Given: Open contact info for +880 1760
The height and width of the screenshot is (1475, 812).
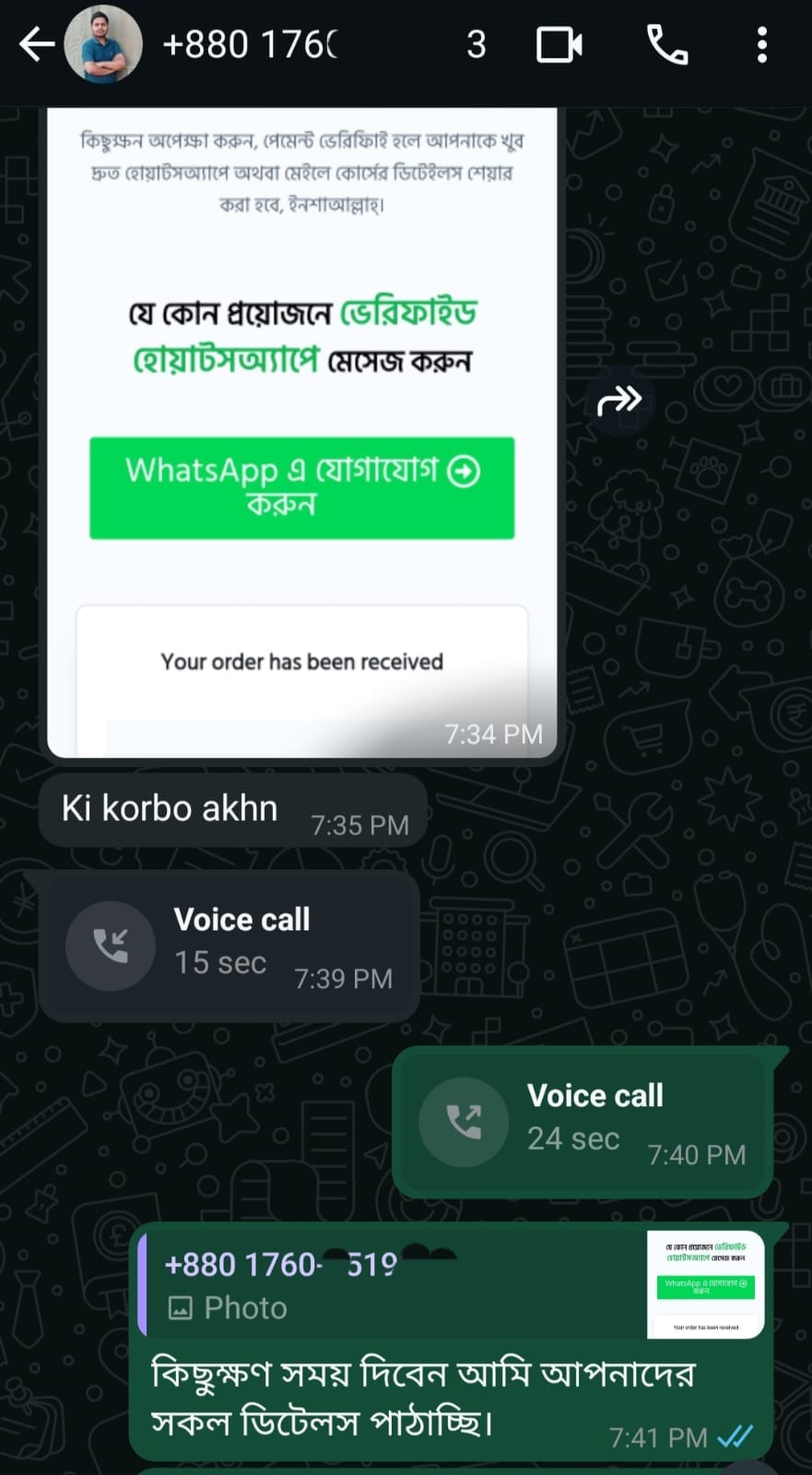Looking at the screenshot, I should coord(251,44).
